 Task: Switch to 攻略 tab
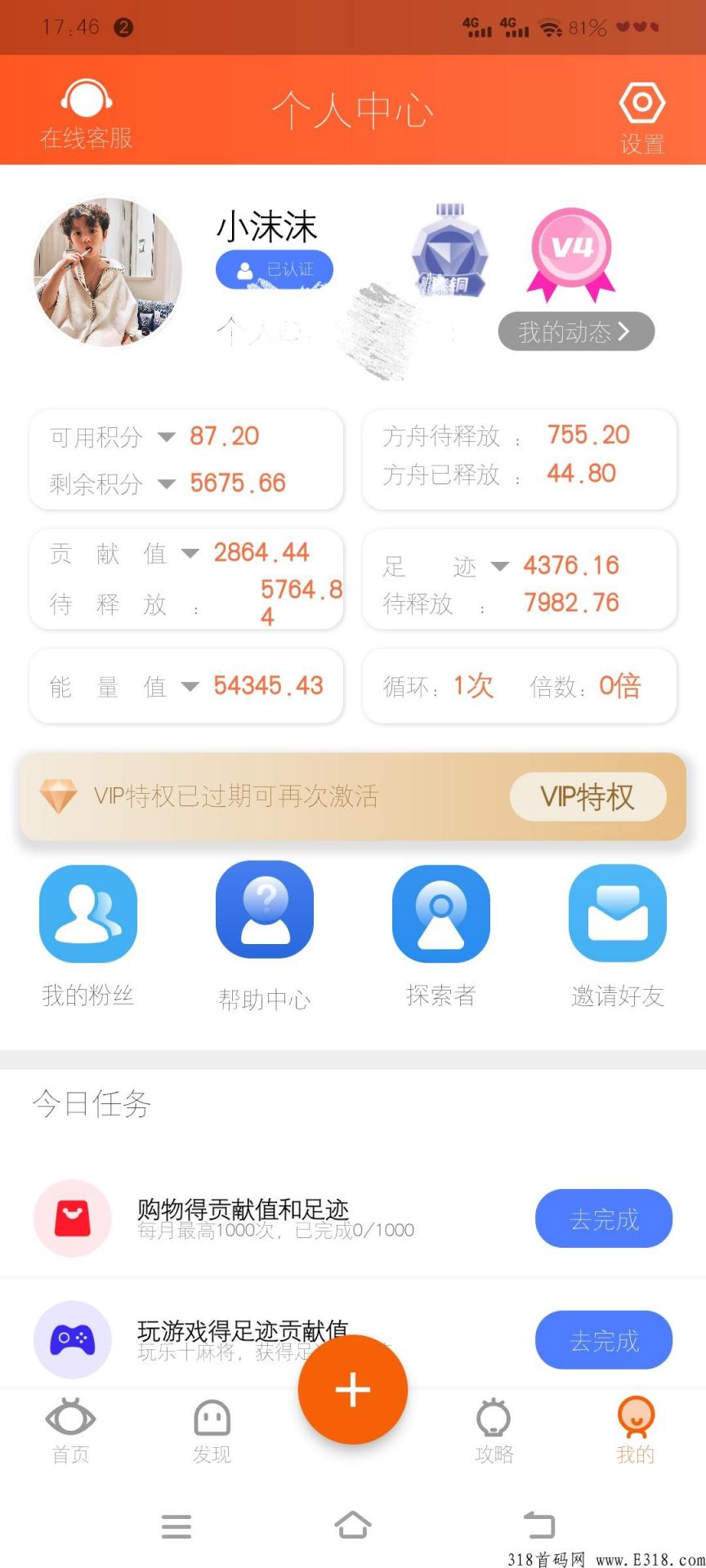(x=494, y=1430)
